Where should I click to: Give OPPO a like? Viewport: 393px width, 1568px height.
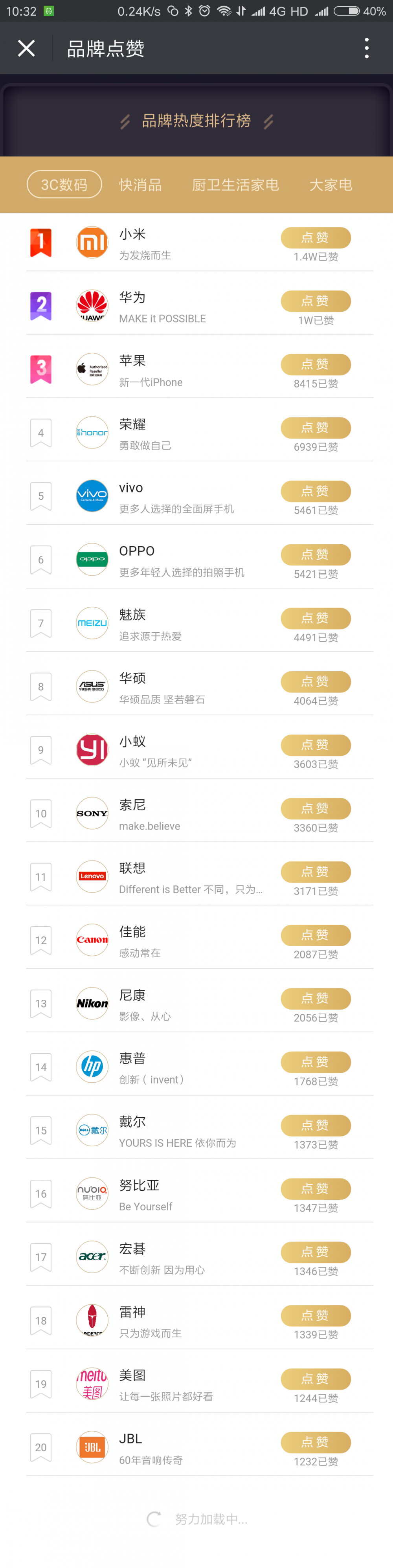coord(315,554)
